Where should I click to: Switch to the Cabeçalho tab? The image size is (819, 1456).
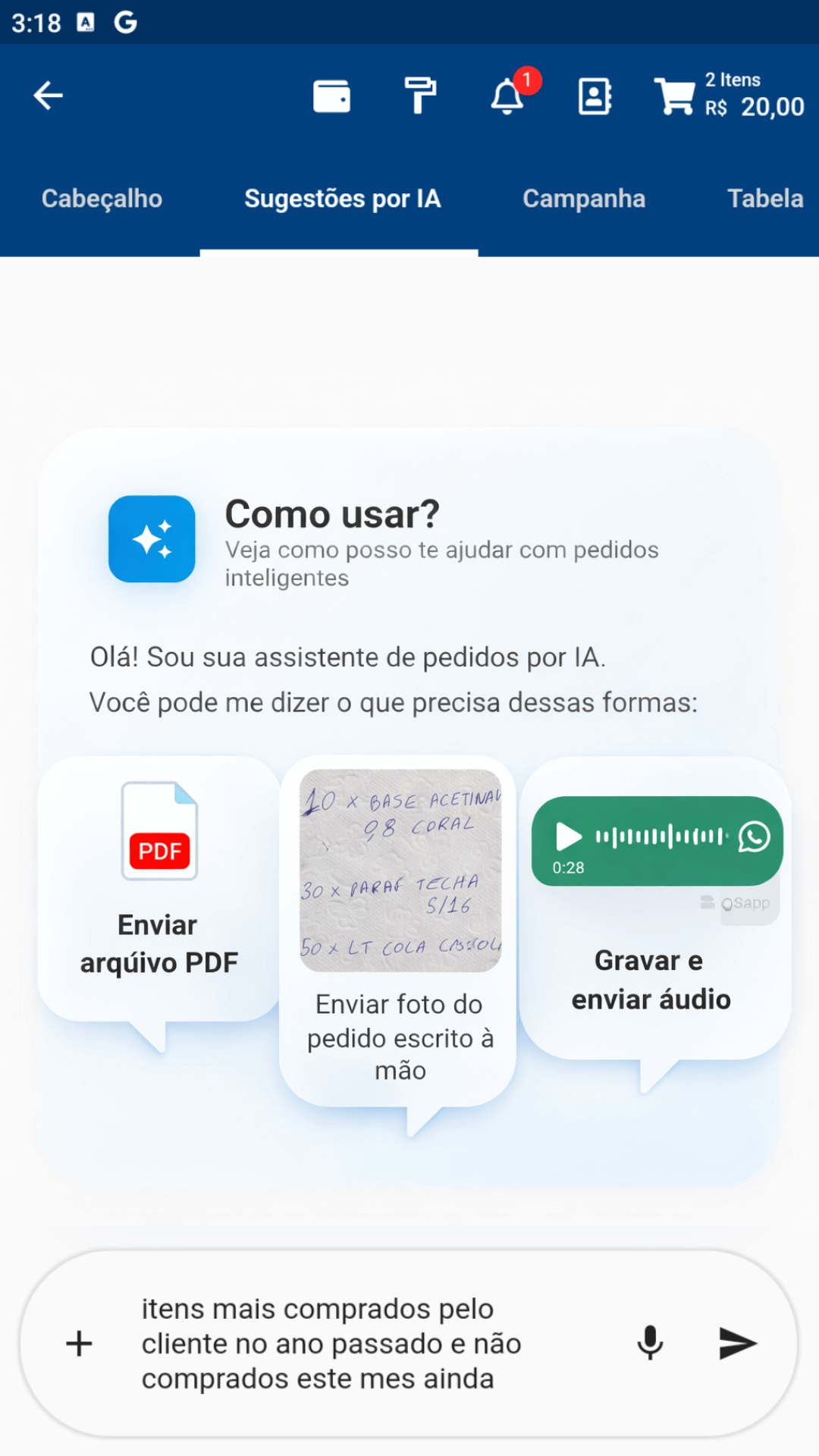pos(102,198)
